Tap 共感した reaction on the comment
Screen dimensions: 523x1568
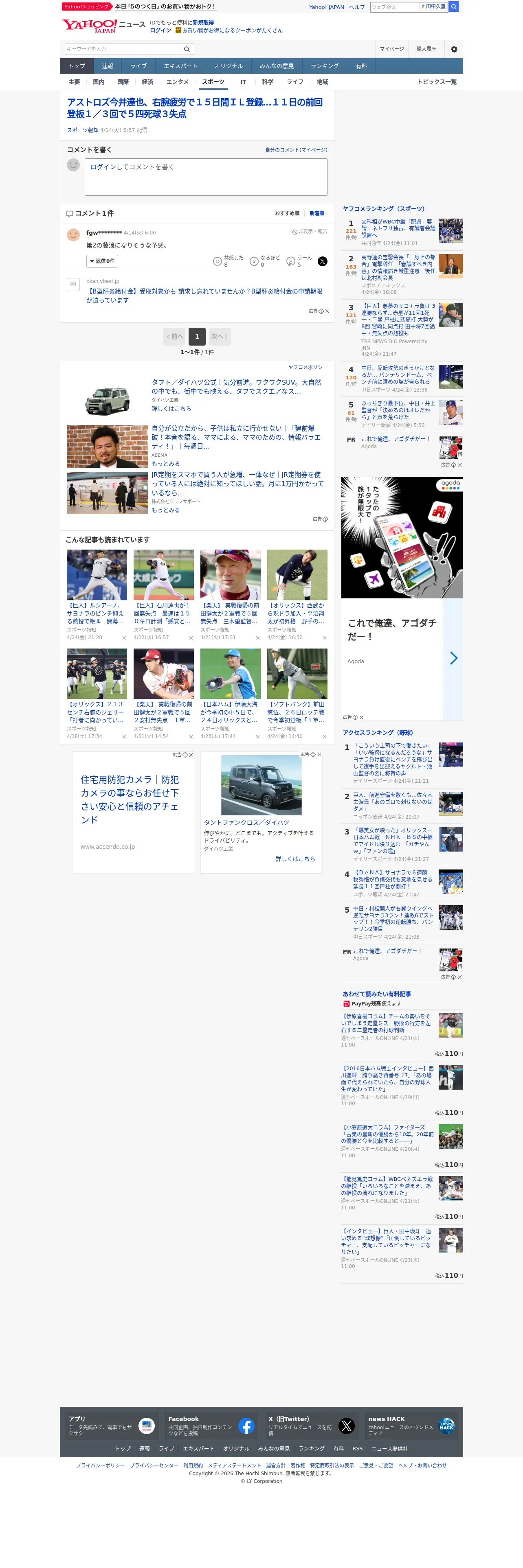pos(229,261)
